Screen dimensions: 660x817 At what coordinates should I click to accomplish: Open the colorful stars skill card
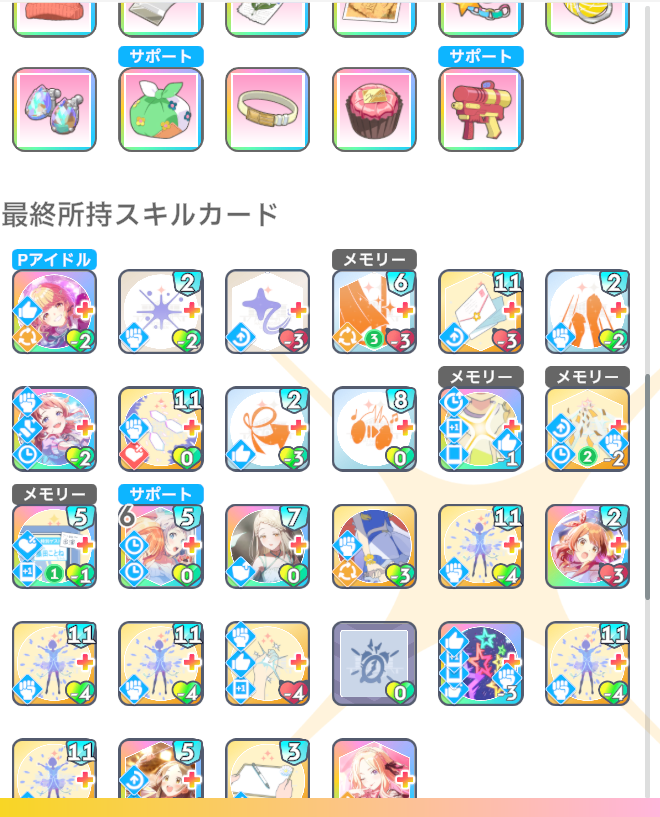[480, 664]
